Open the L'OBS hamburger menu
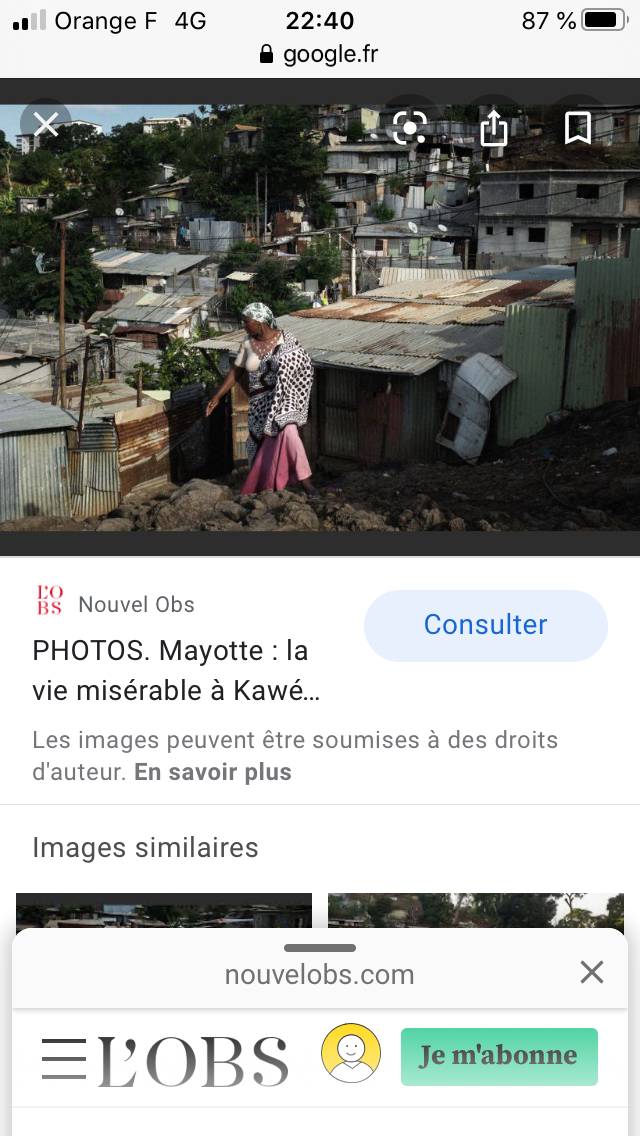 64,1059
